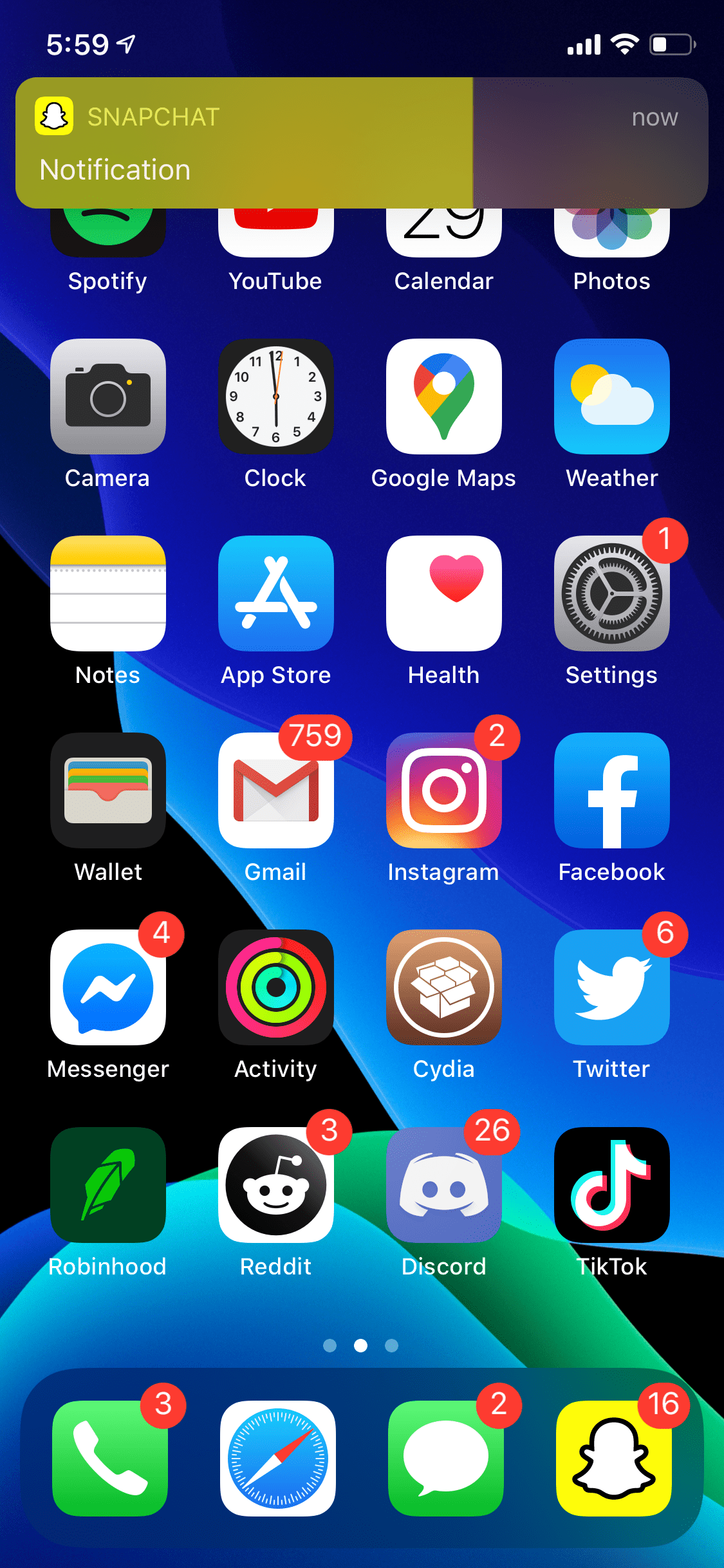
Task: Launch the Camera app
Action: (x=108, y=397)
